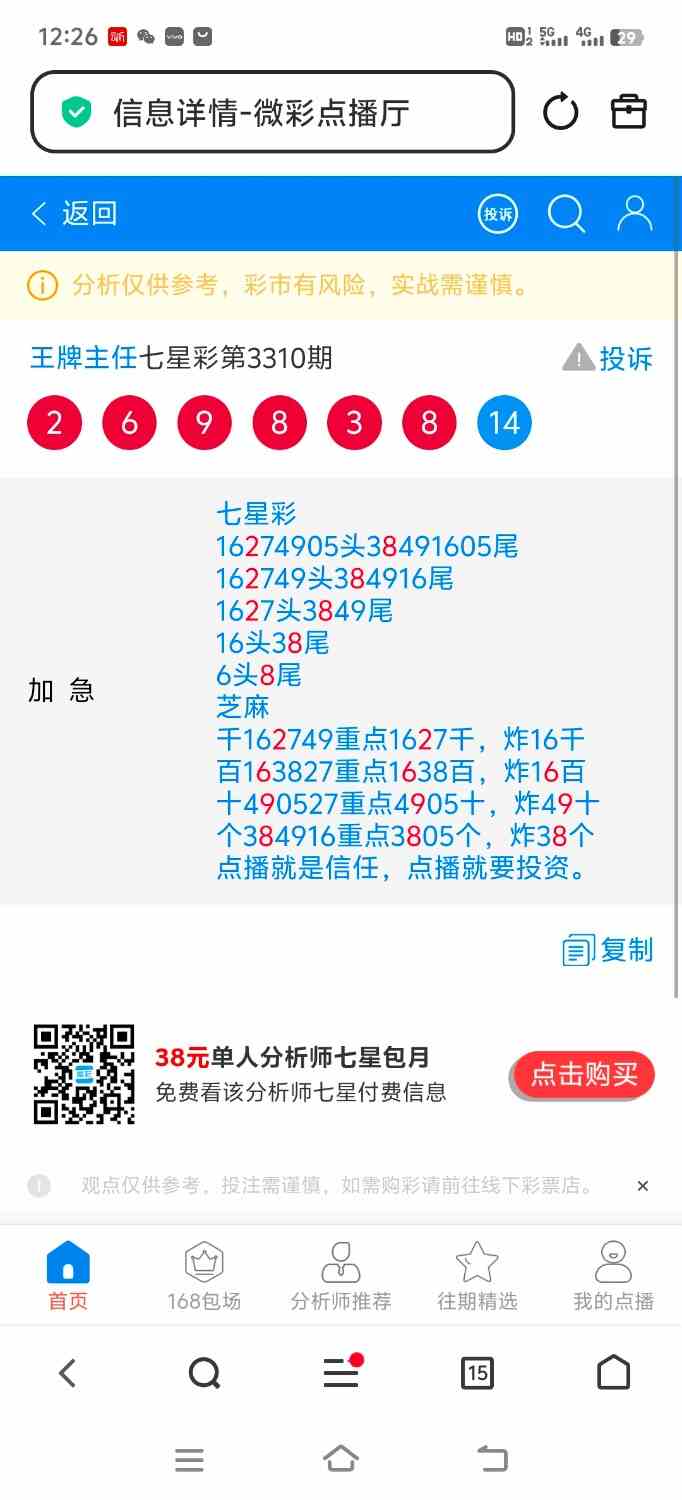682x1500 pixels.
Task: Reload the page with refresh icon
Action: coord(560,112)
